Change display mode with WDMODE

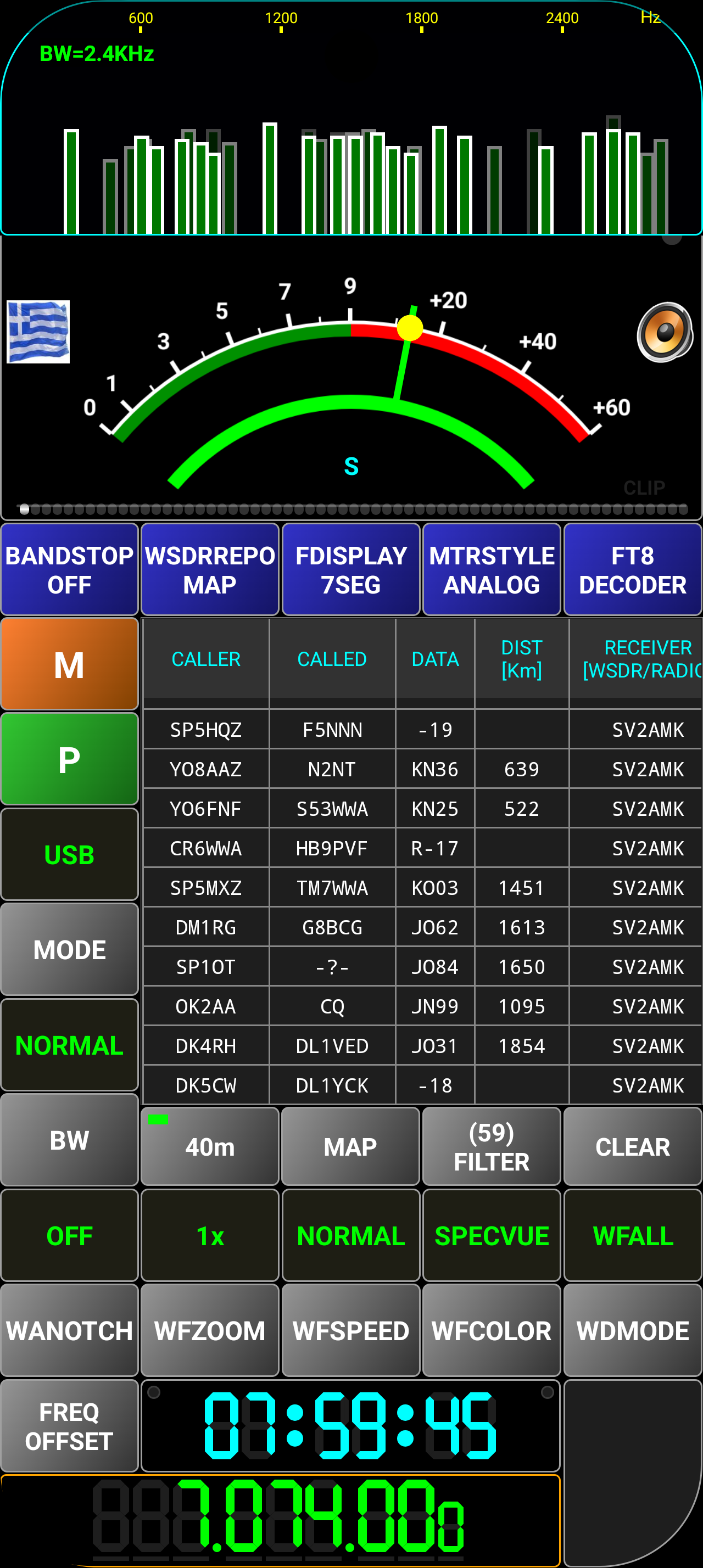click(632, 1331)
